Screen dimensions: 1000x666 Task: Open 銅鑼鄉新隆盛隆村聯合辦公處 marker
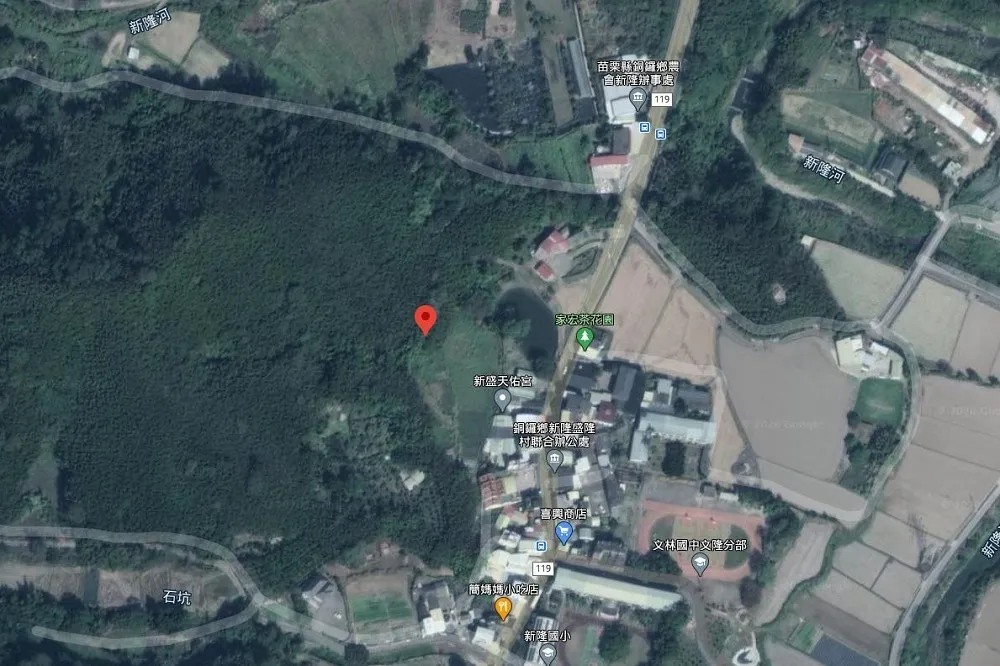555,460
